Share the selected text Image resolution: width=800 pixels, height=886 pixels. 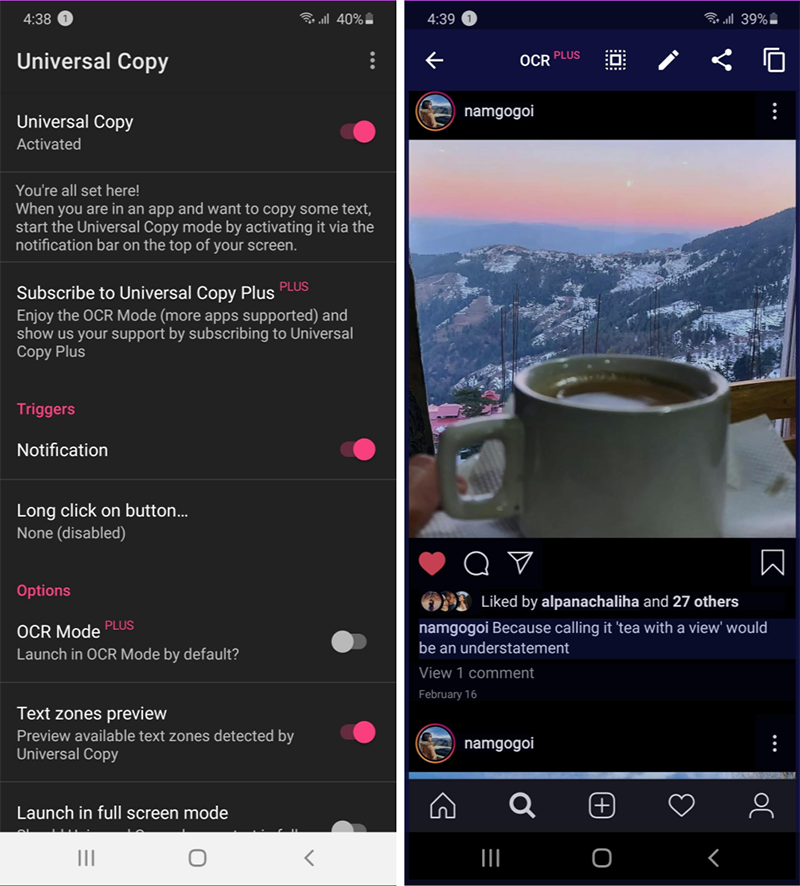(x=721, y=61)
